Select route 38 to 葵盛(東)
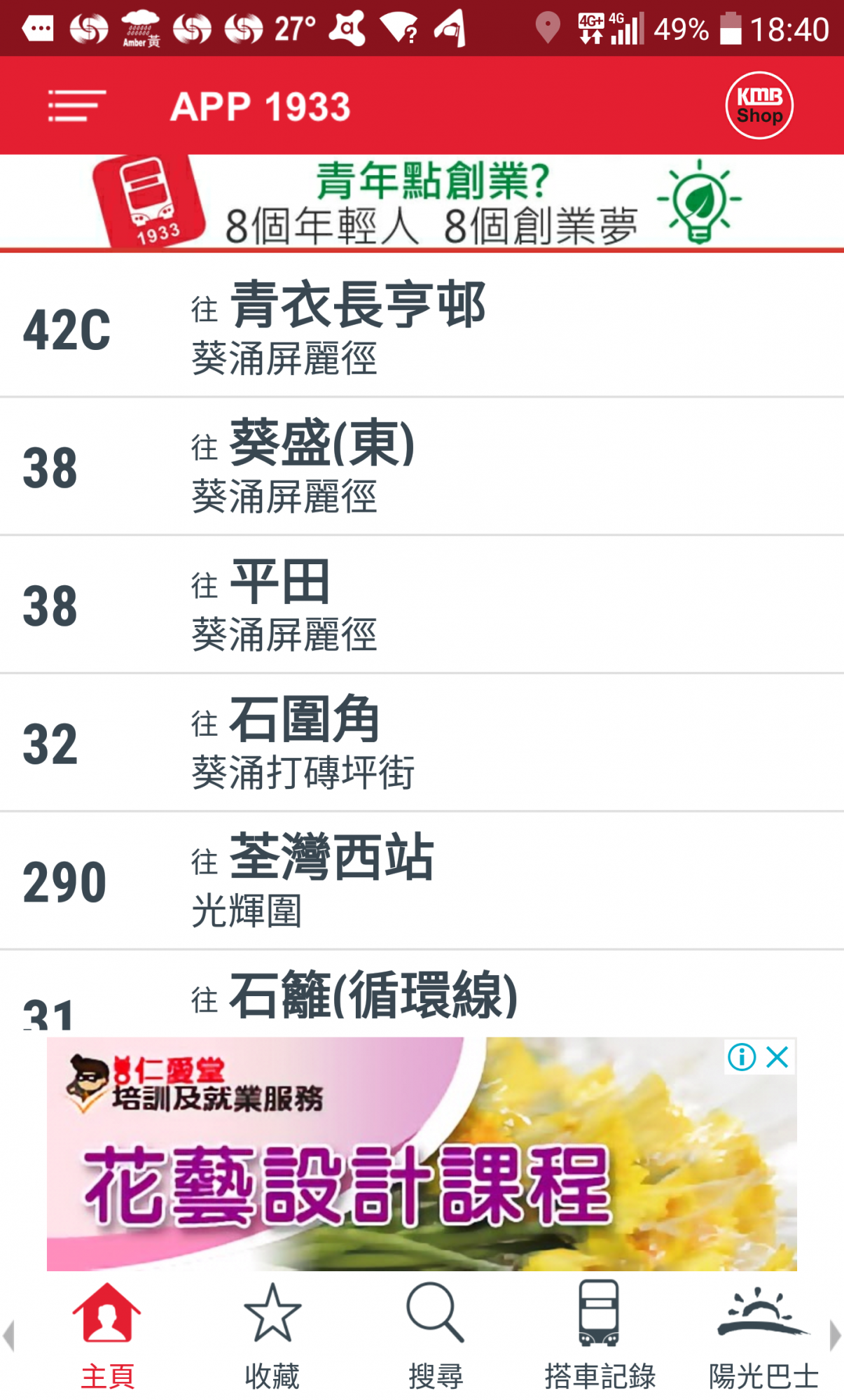 [x=422, y=466]
